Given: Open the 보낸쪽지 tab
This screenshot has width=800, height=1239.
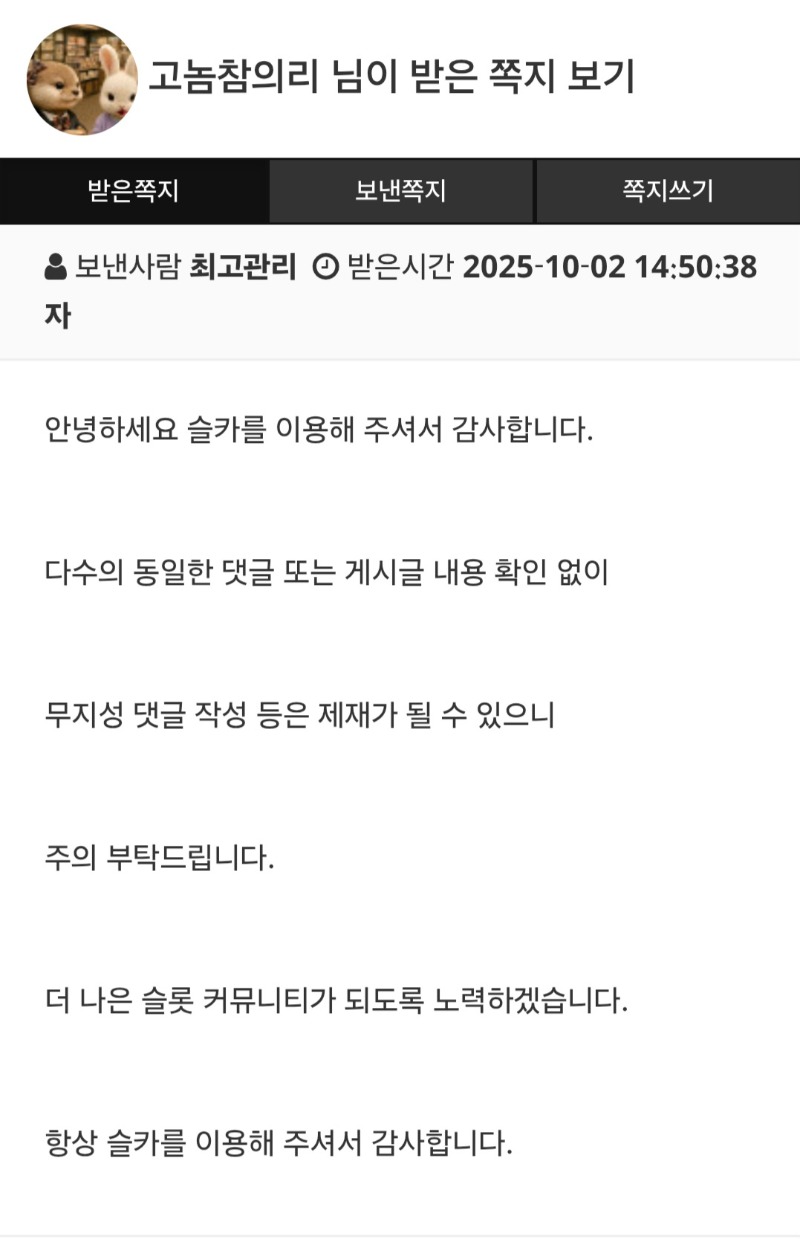Looking at the screenshot, I should pyautogui.click(x=400, y=191).
